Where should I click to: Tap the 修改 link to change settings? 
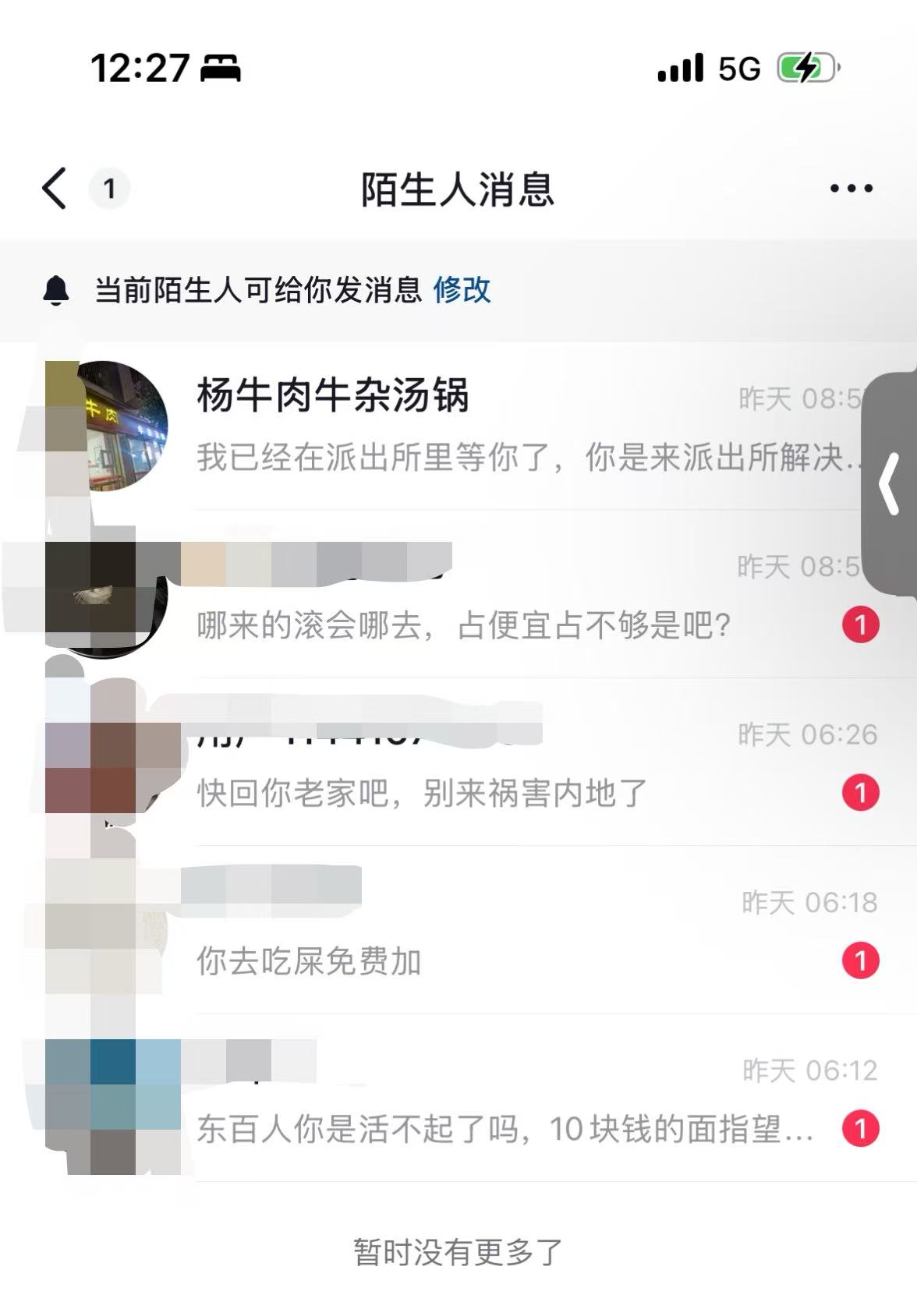462,290
